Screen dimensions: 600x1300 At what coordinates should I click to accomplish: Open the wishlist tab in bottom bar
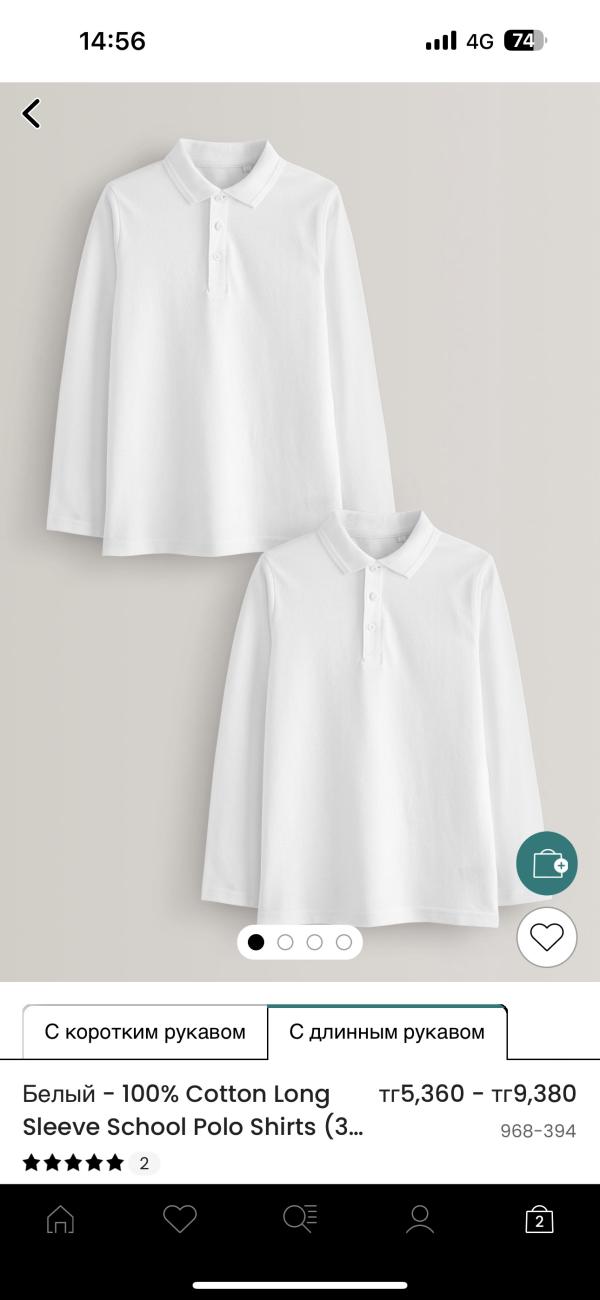[180, 1219]
